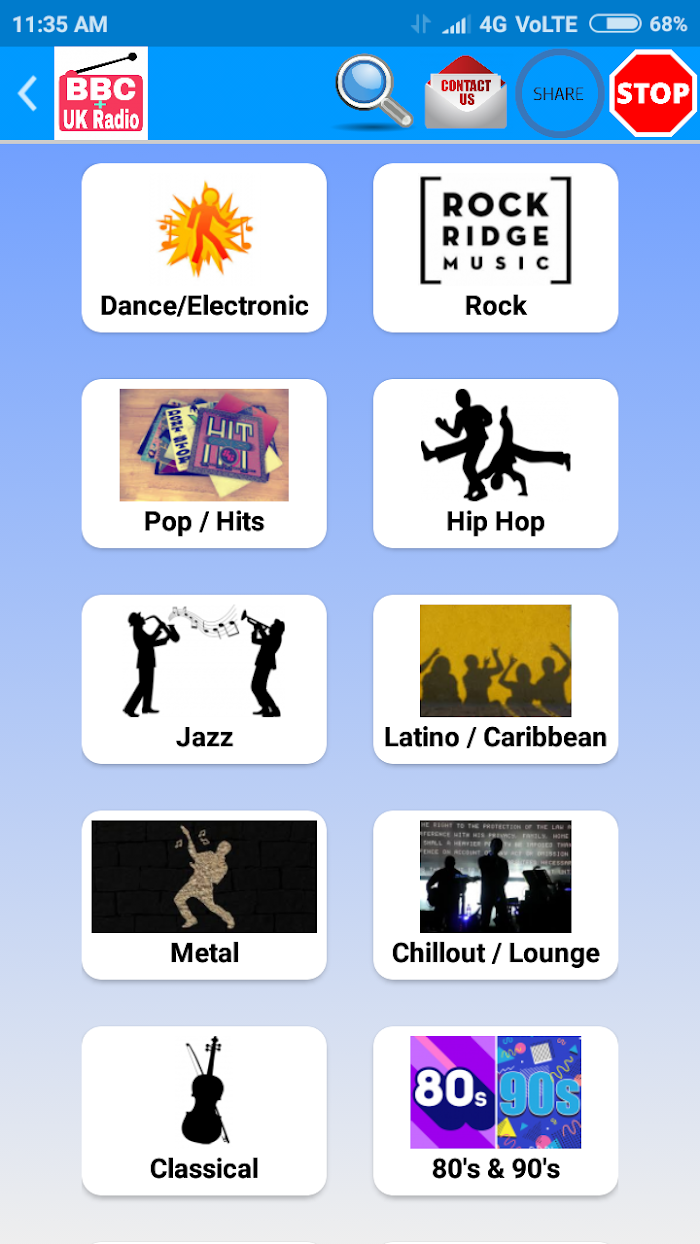Screen dimensions: 700x1244
Task: Select the Metal genre
Action: click(204, 896)
